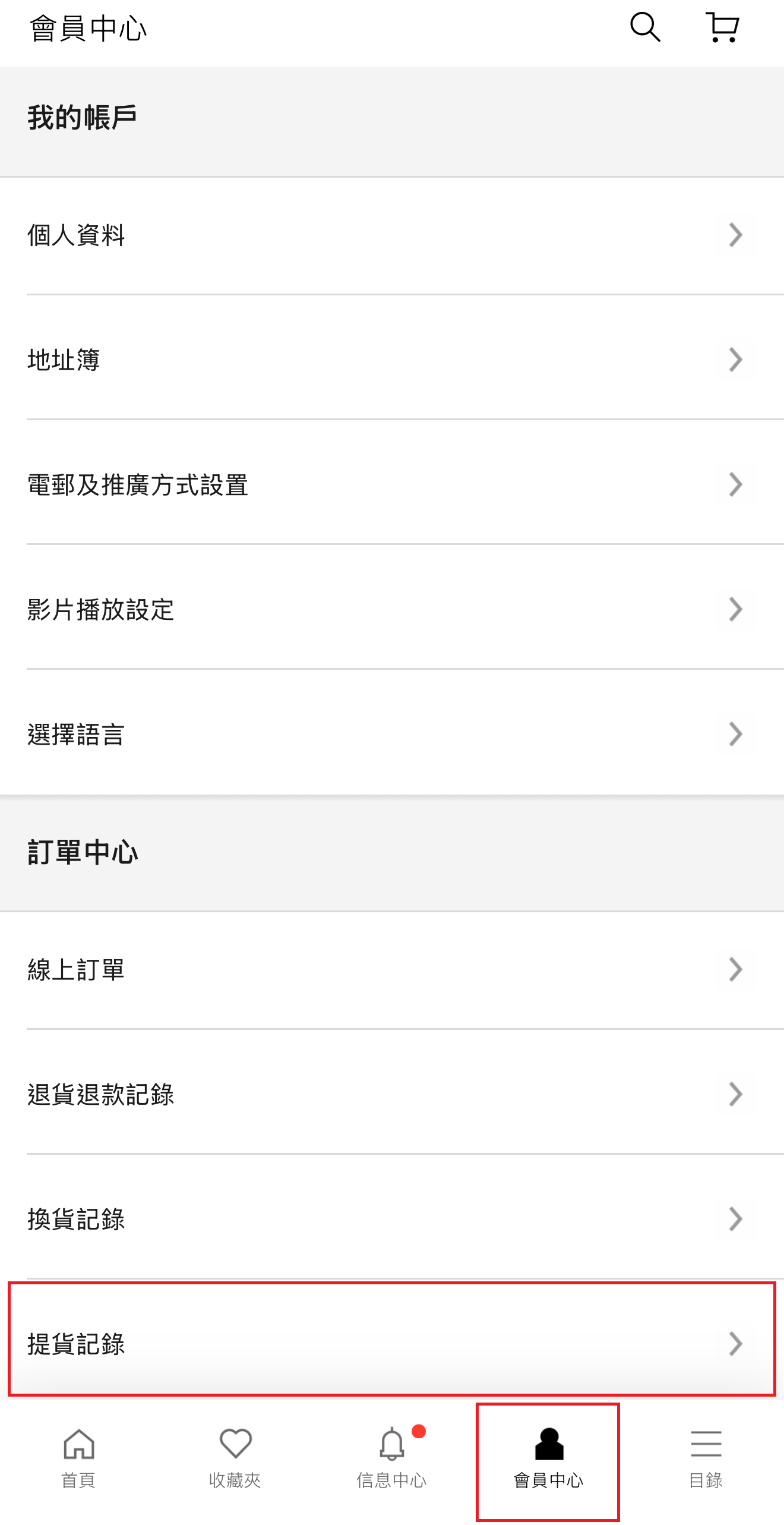Open the highlighted 提貨記錄 pickup records
The image size is (784, 1525).
[392, 1344]
